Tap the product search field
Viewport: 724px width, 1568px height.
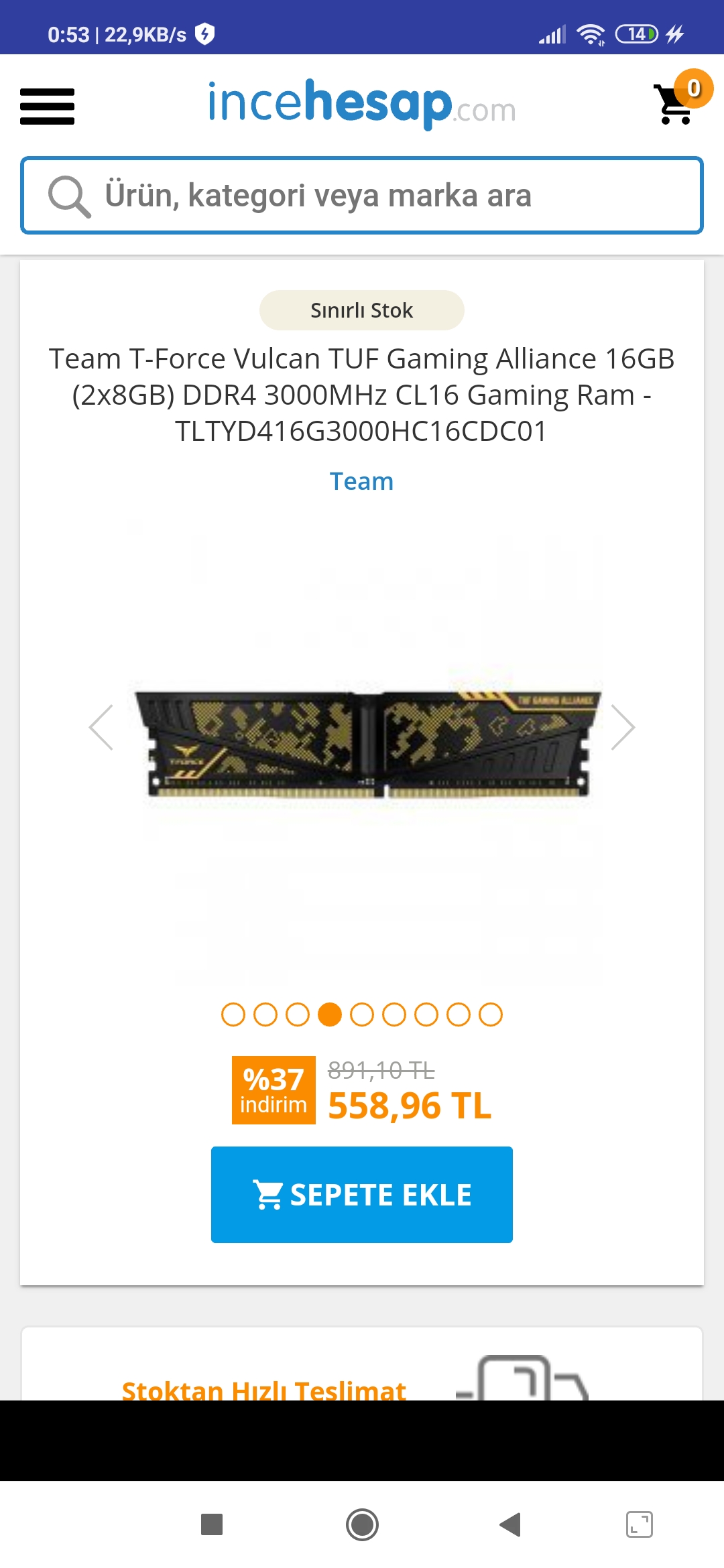[x=362, y=196]
